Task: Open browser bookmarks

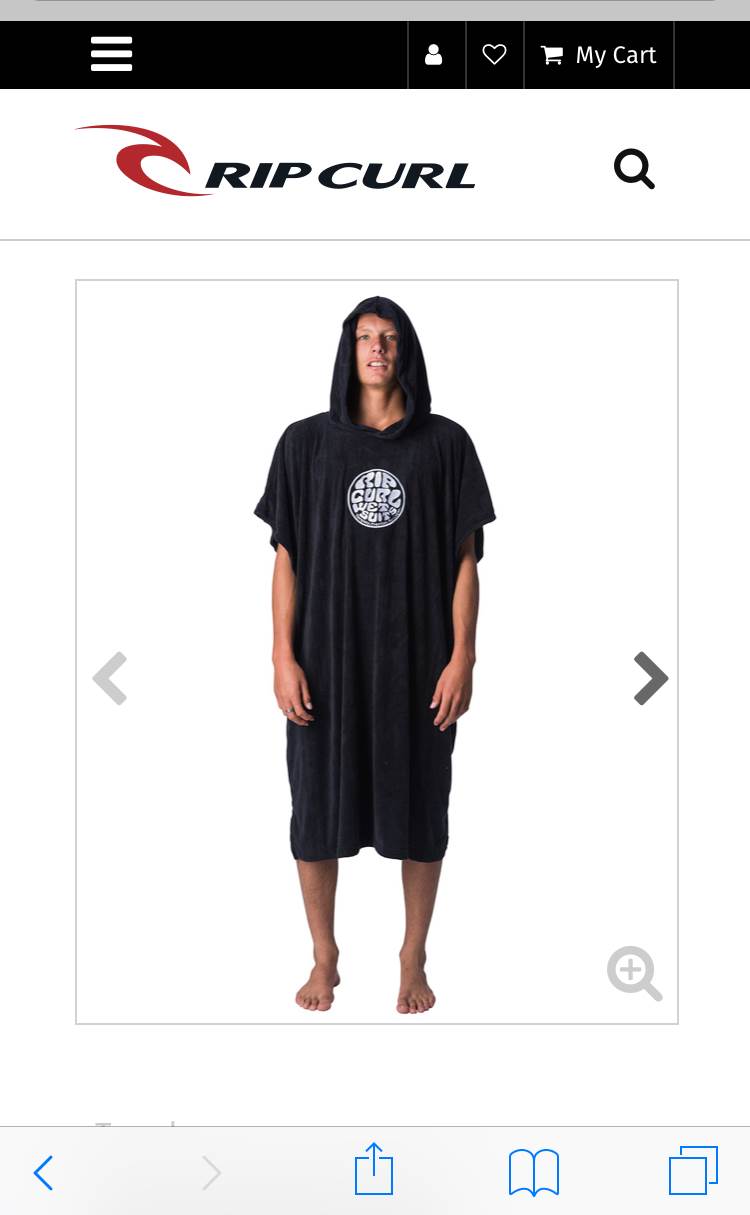Action: (x=533, y=1172)
